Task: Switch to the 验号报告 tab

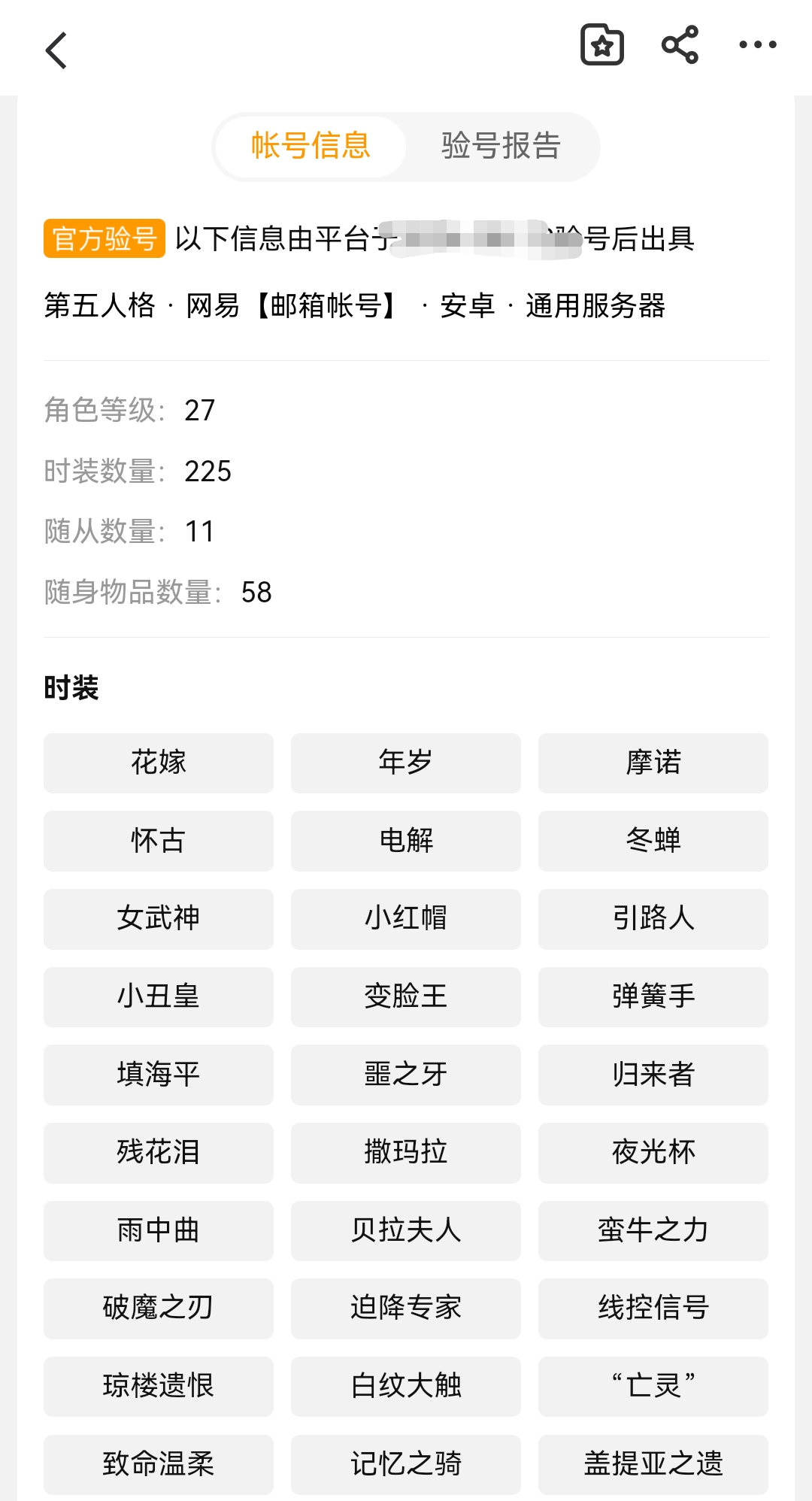Action: click(501, 146)
